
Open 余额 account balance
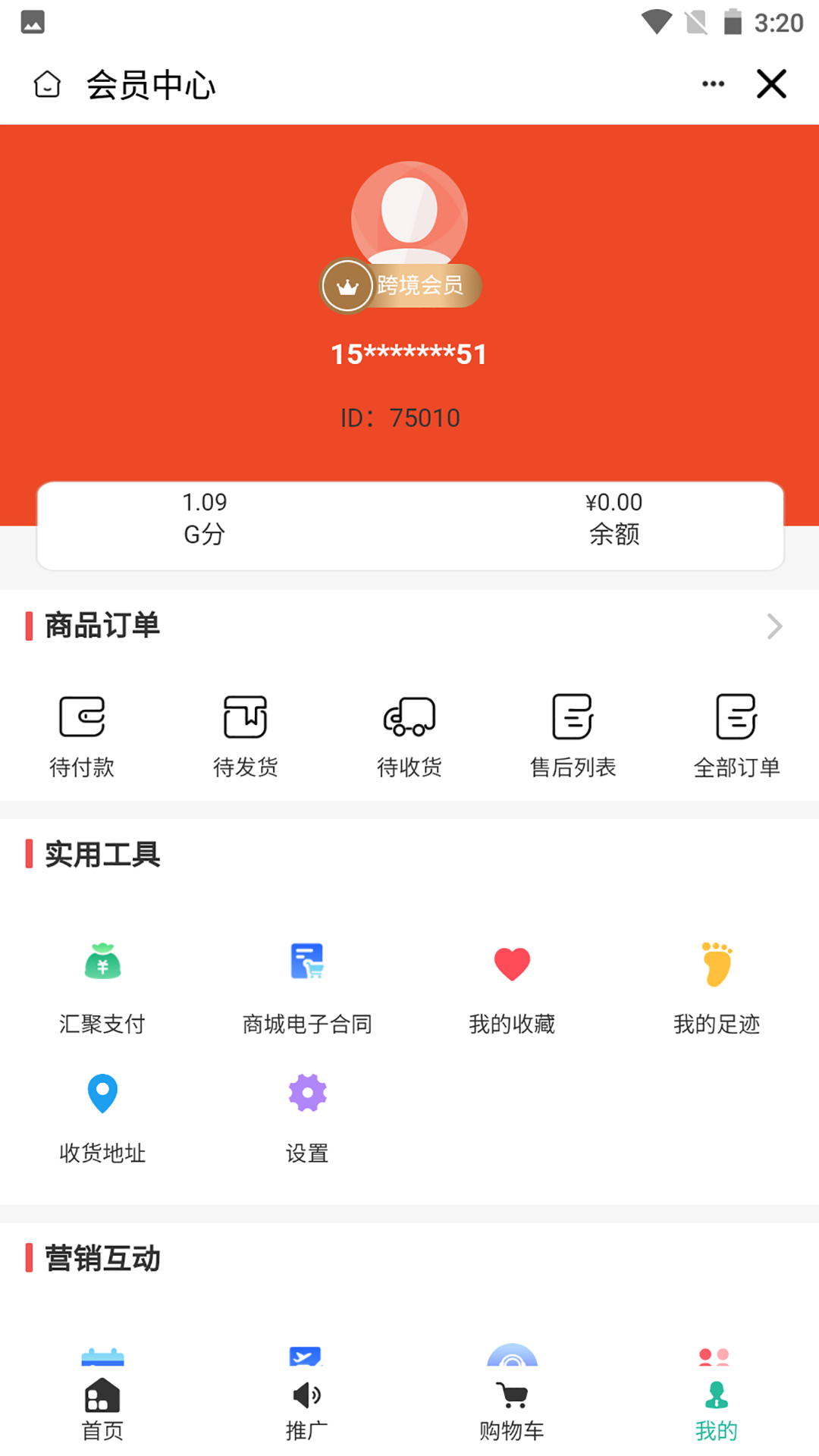click(x=614, y=518)
